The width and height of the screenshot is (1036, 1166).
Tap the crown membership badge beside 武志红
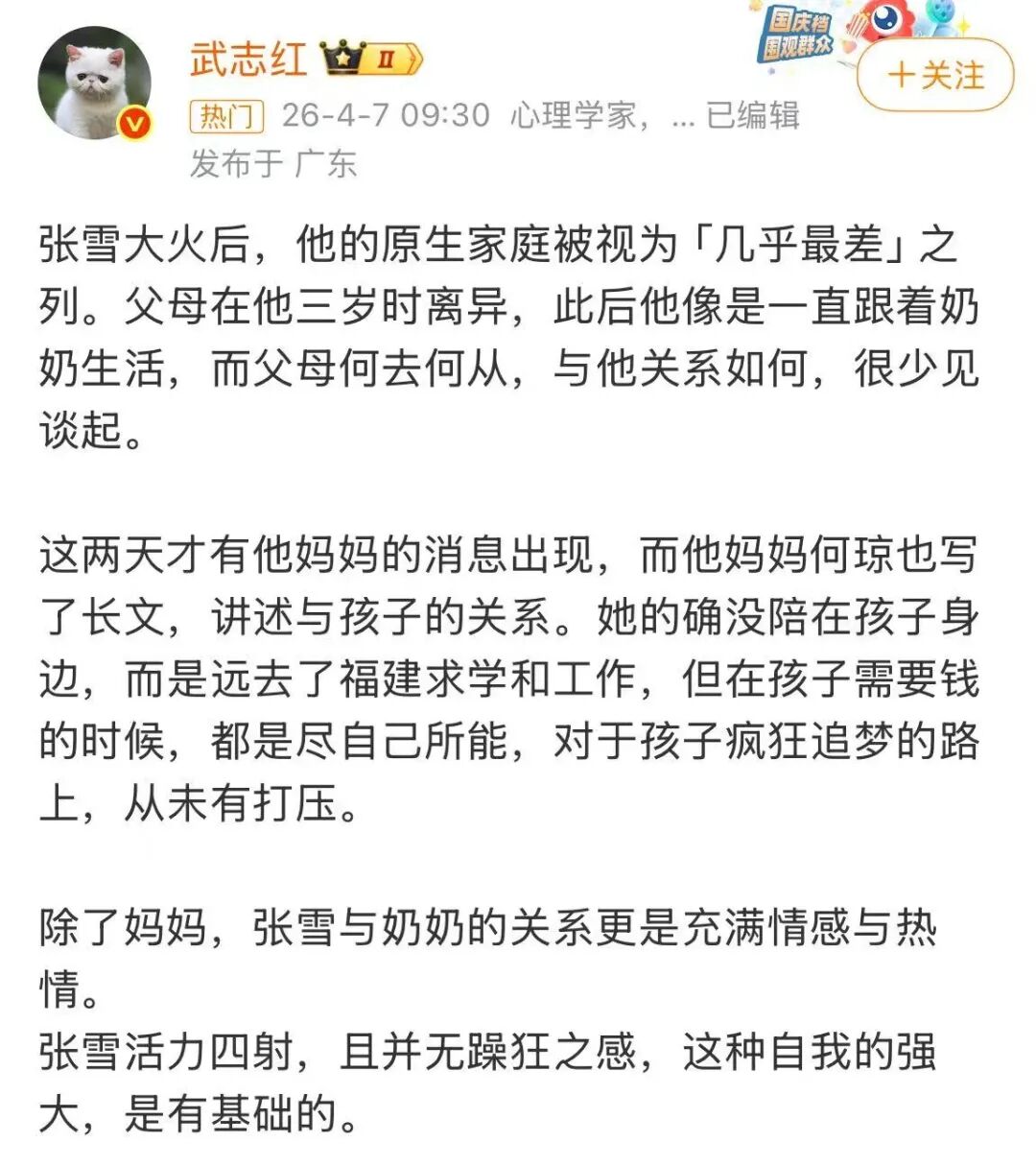372,59
